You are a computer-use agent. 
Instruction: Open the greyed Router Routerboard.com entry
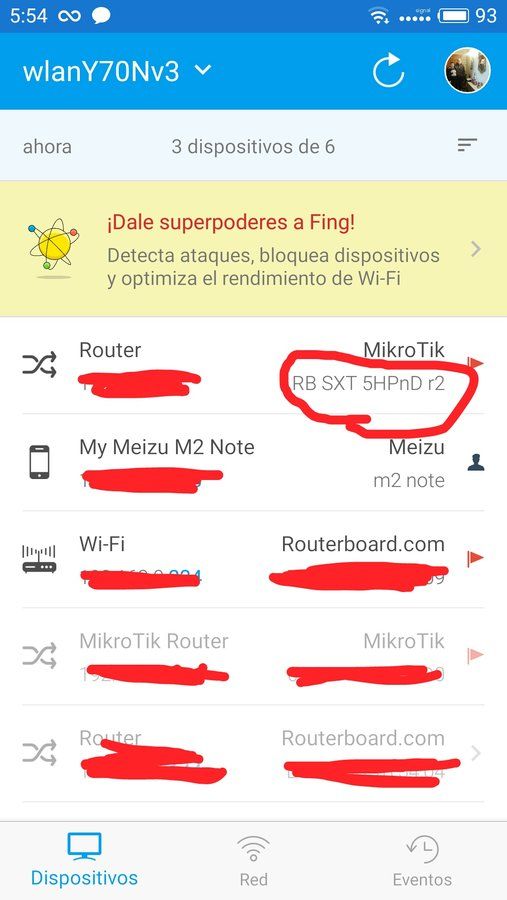[x=253, y=753]
